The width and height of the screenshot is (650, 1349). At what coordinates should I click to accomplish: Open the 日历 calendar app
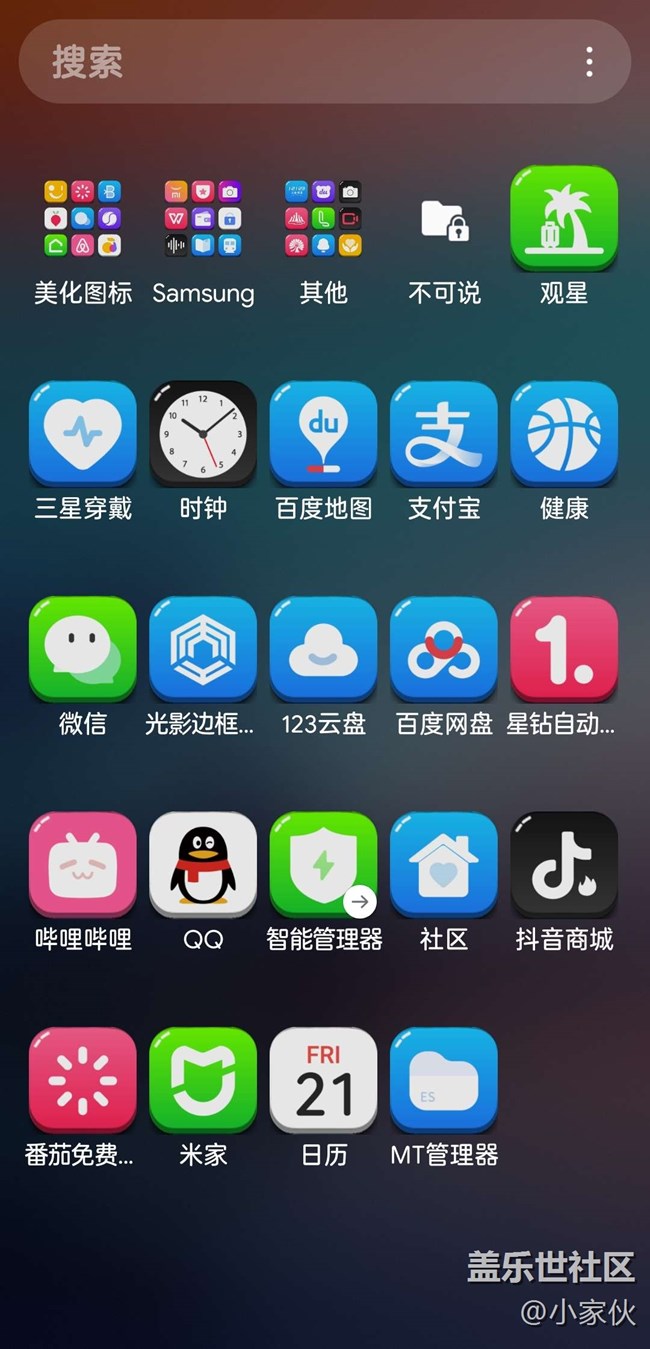point(323,1080)
